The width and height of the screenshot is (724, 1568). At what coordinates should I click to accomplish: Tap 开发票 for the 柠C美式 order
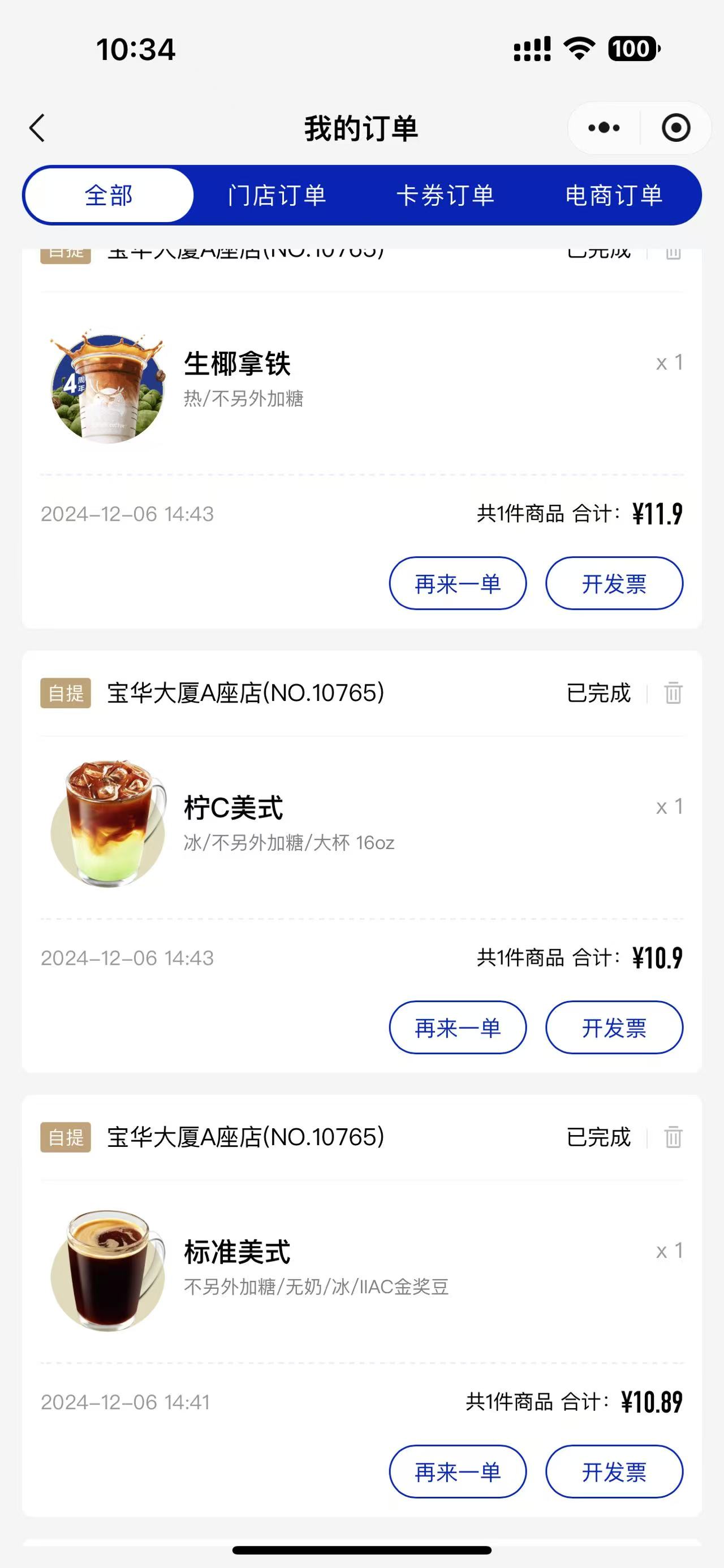pyautogui.click(x=614, y=1028)
